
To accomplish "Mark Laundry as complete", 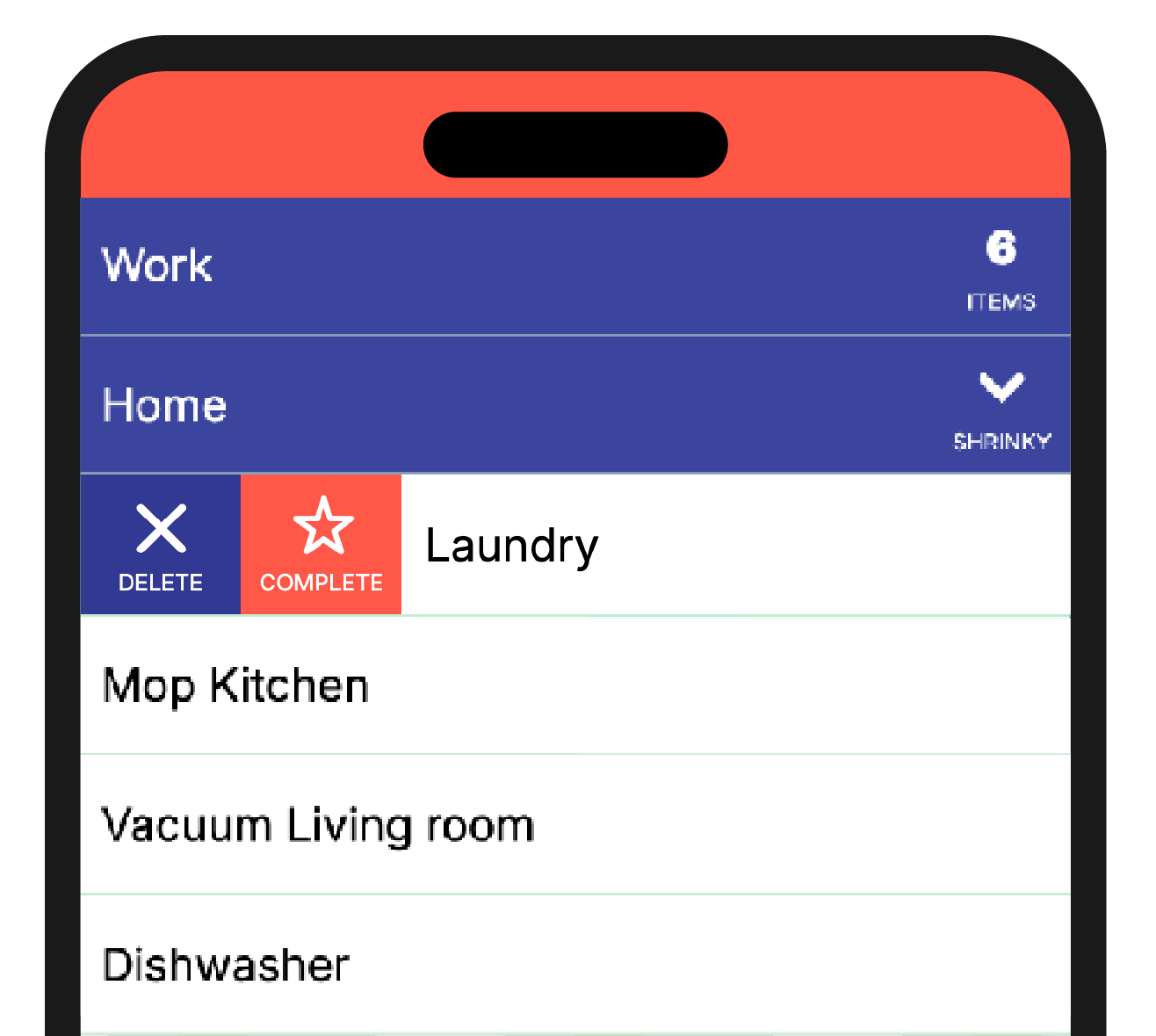I will point(322,545).
